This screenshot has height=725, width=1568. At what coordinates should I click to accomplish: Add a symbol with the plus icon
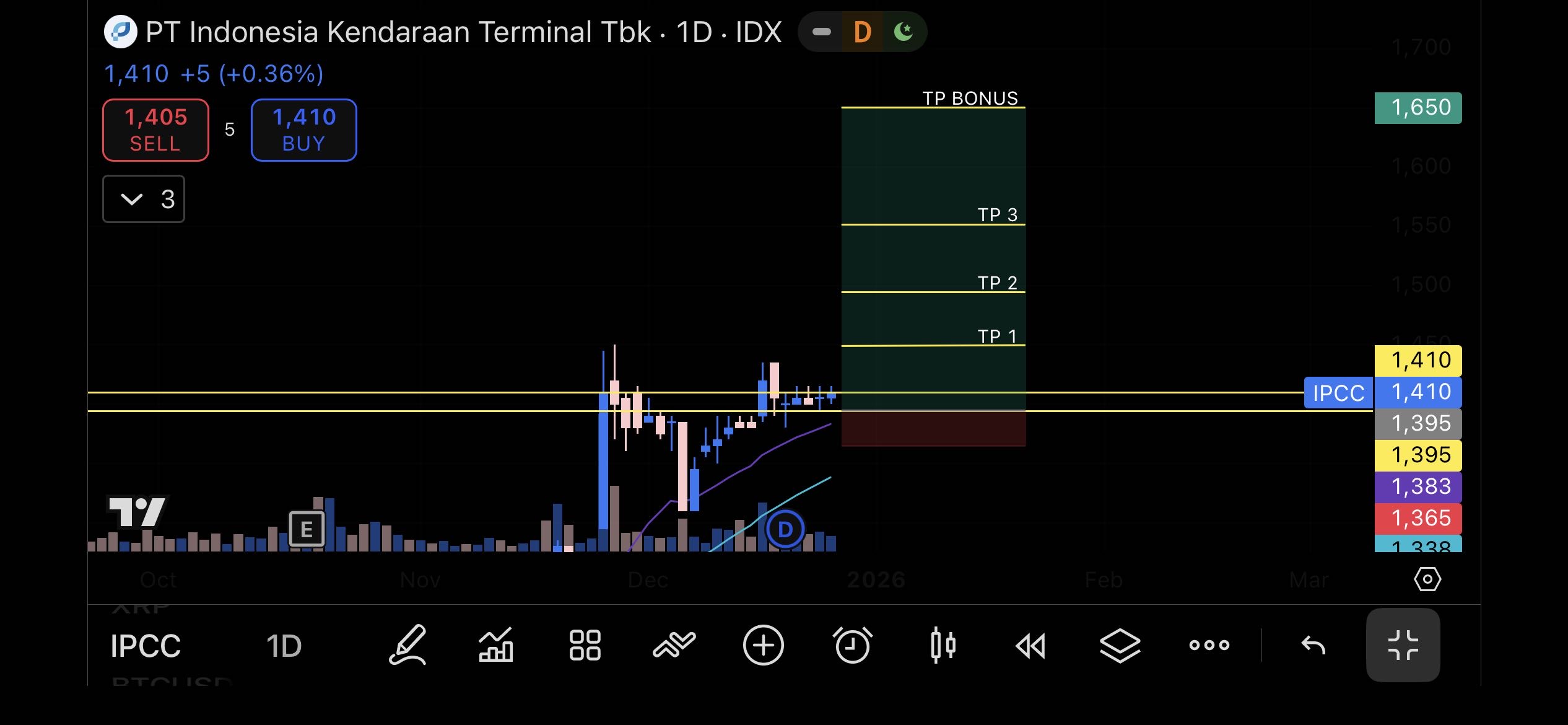click(x=763, y=645)
